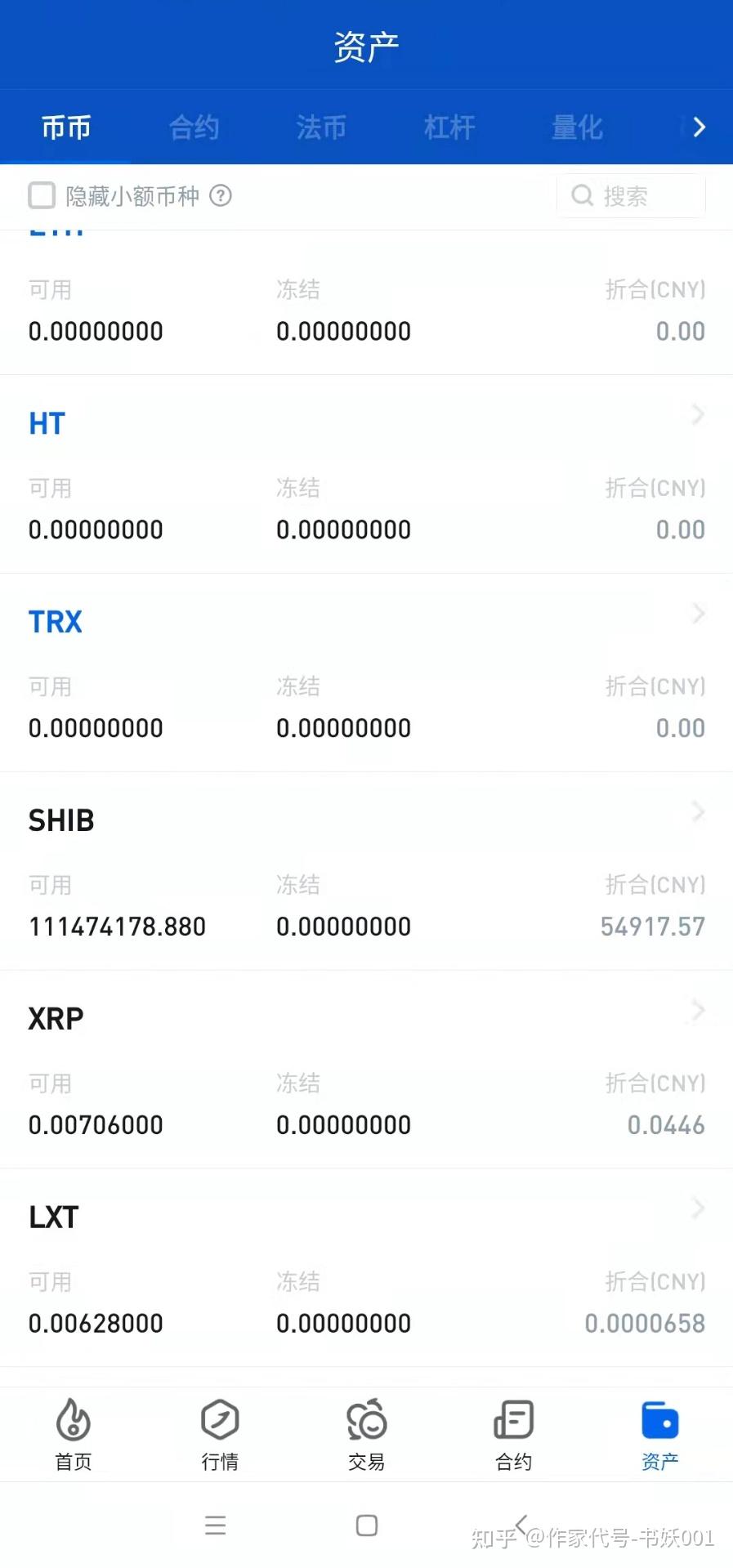Open the 杠杆 margin tab
Screen dimensions: 733x1568
pyautogui.click(x=449, y=127)
